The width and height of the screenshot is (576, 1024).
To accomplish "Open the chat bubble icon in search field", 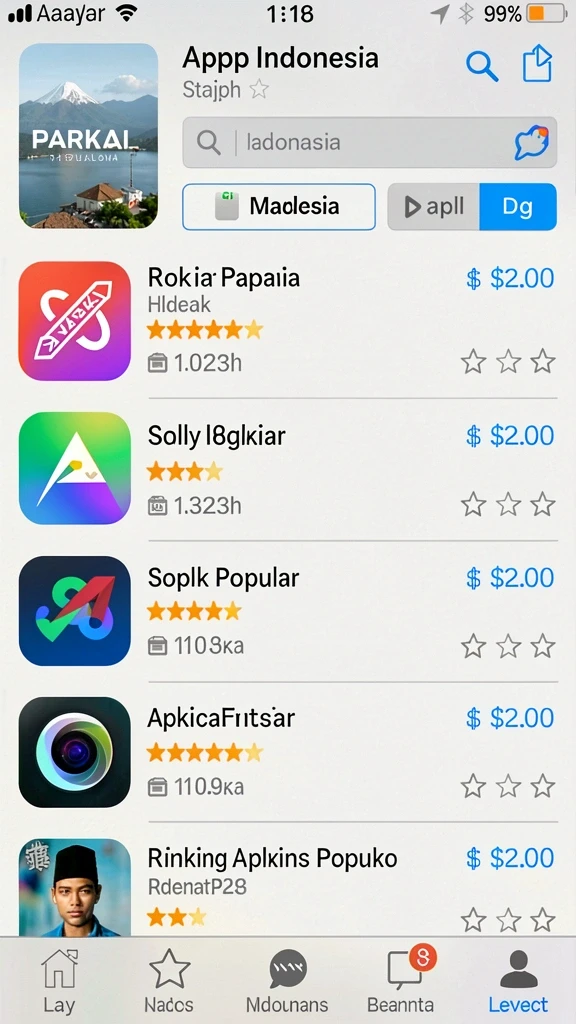I will [531, 142].
